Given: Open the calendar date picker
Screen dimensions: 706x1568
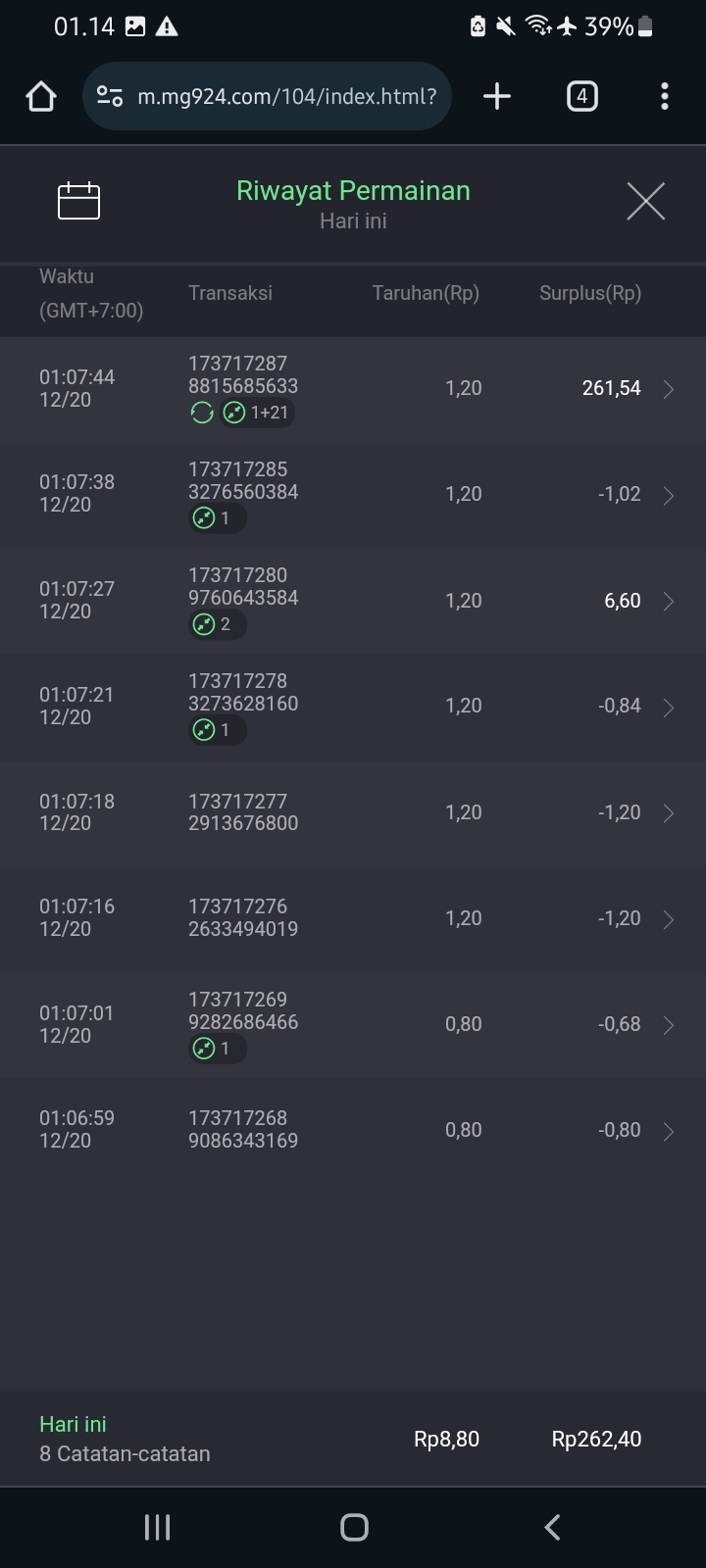Looking at the screenshot, I should coord(79,201).
